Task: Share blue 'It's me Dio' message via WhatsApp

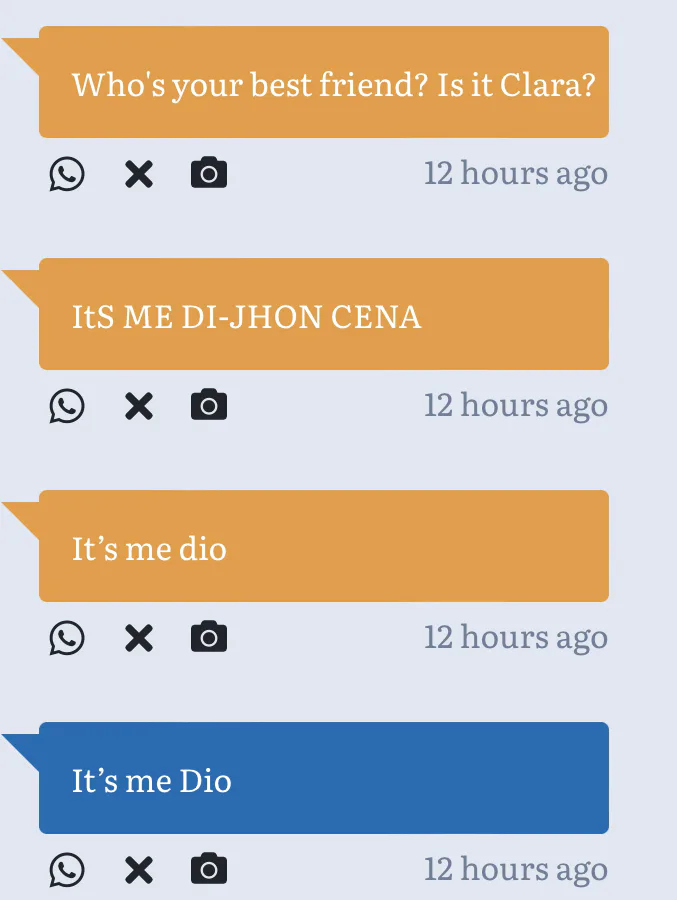Action: click(x=67, y=870)
